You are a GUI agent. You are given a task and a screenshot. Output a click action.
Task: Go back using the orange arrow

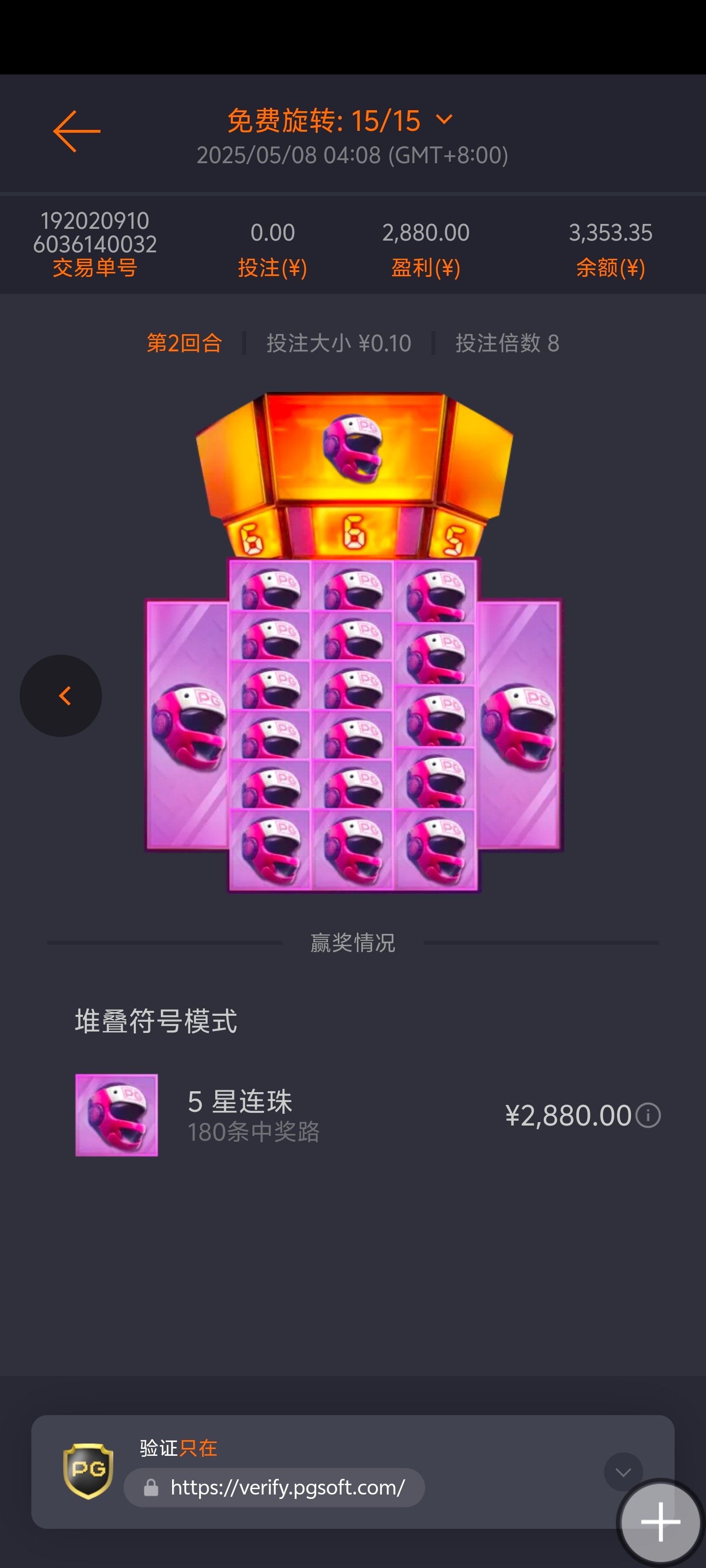click(77, 131)
